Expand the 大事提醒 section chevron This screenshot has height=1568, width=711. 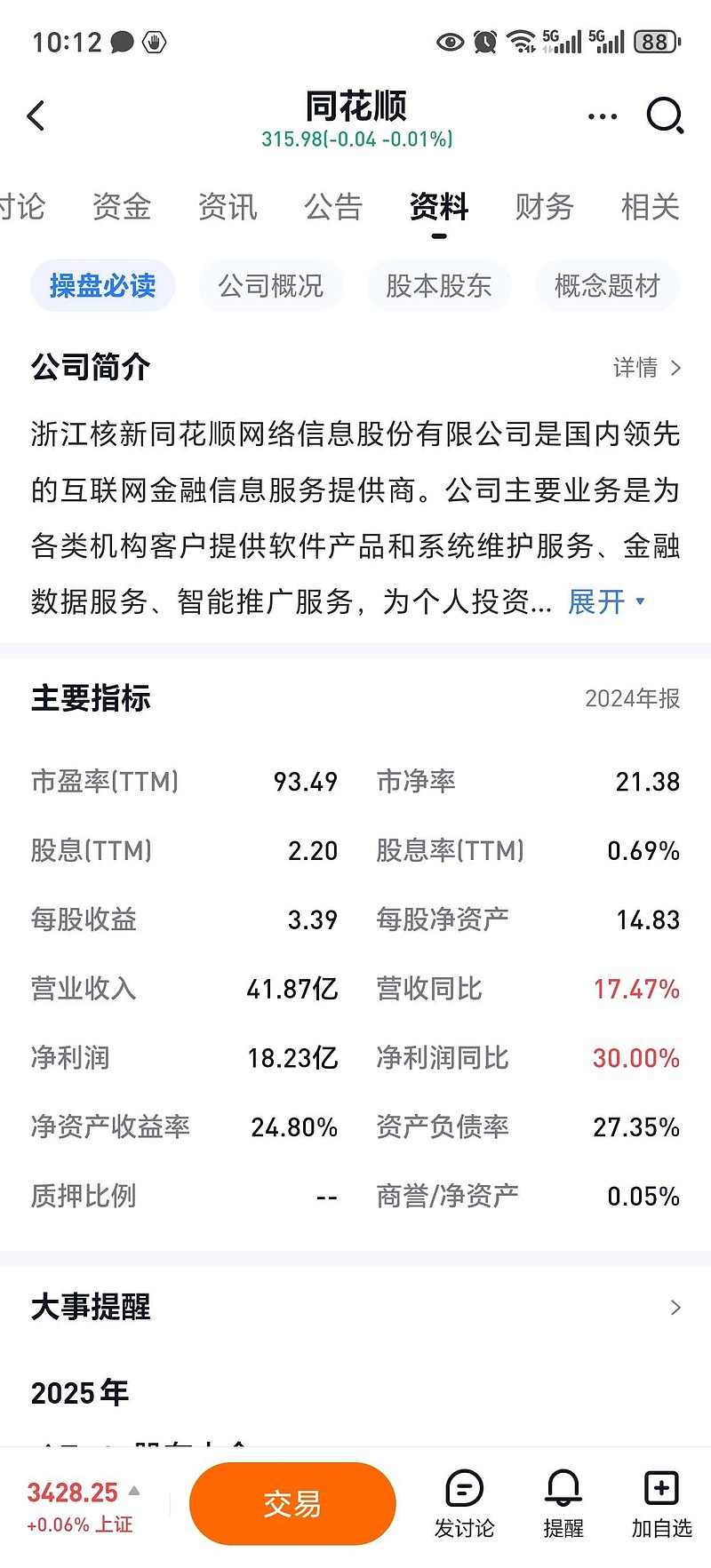point(675,1307)
